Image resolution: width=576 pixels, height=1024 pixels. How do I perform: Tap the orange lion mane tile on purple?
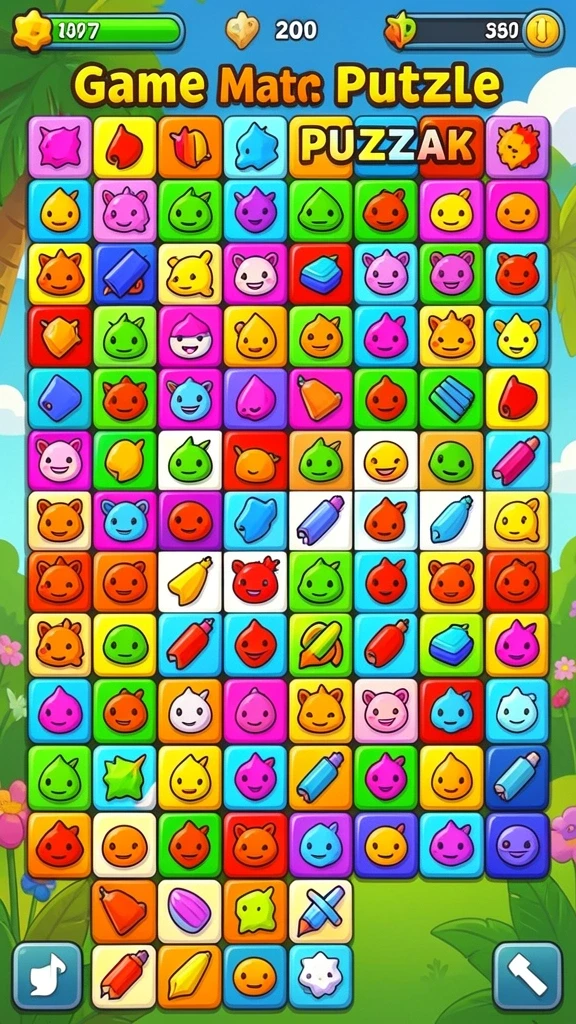[x=518, y=147]
